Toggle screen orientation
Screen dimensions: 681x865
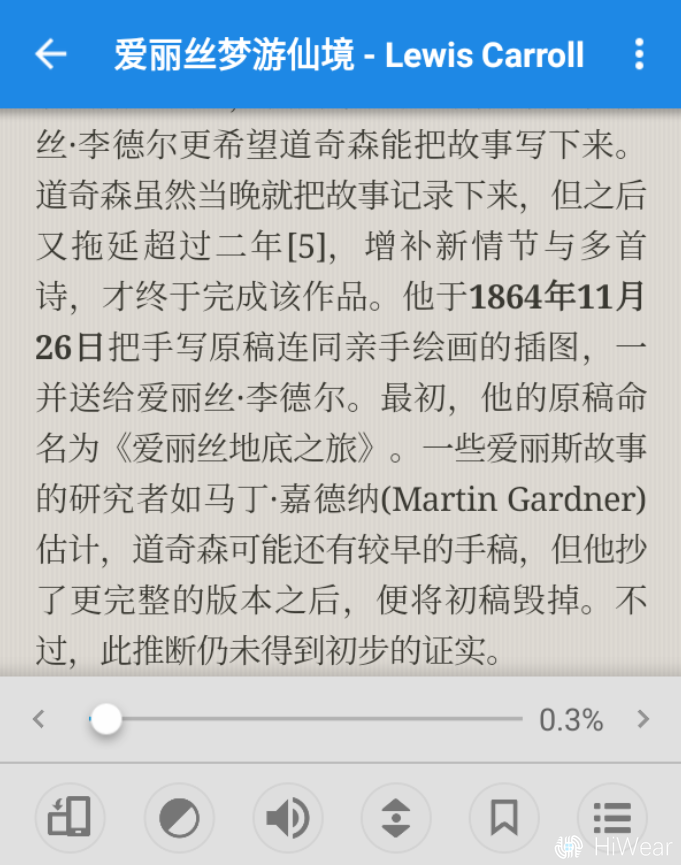pos(70,818)
